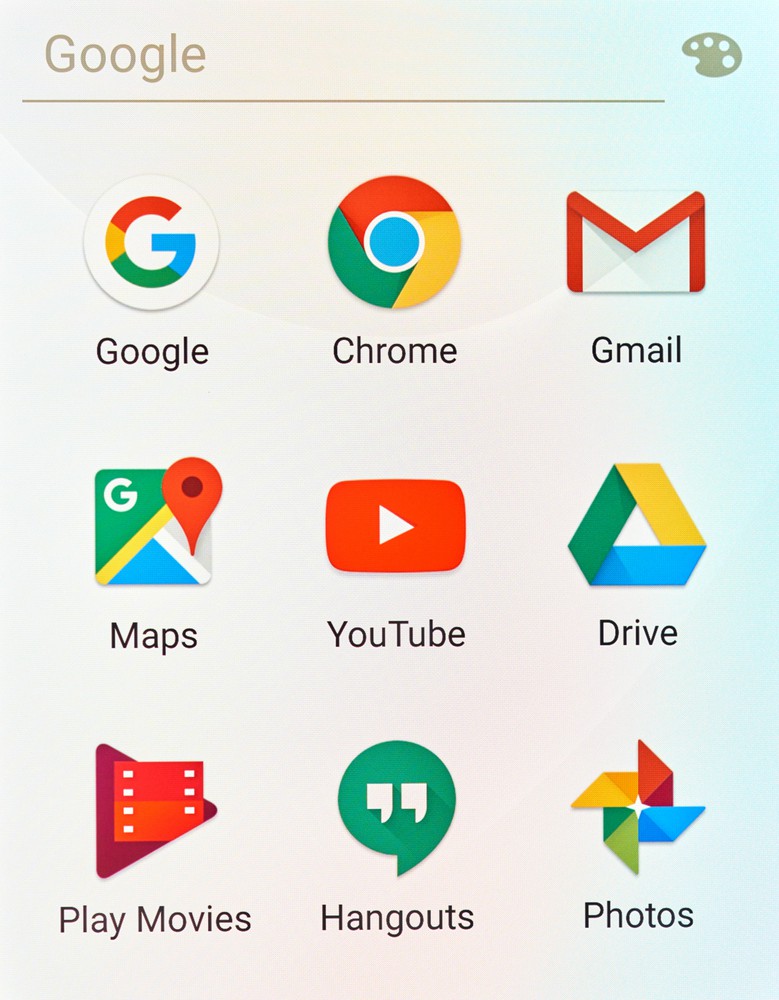Open Gmail
This screenshot has width=779, height=1000.
coord(636,242)
